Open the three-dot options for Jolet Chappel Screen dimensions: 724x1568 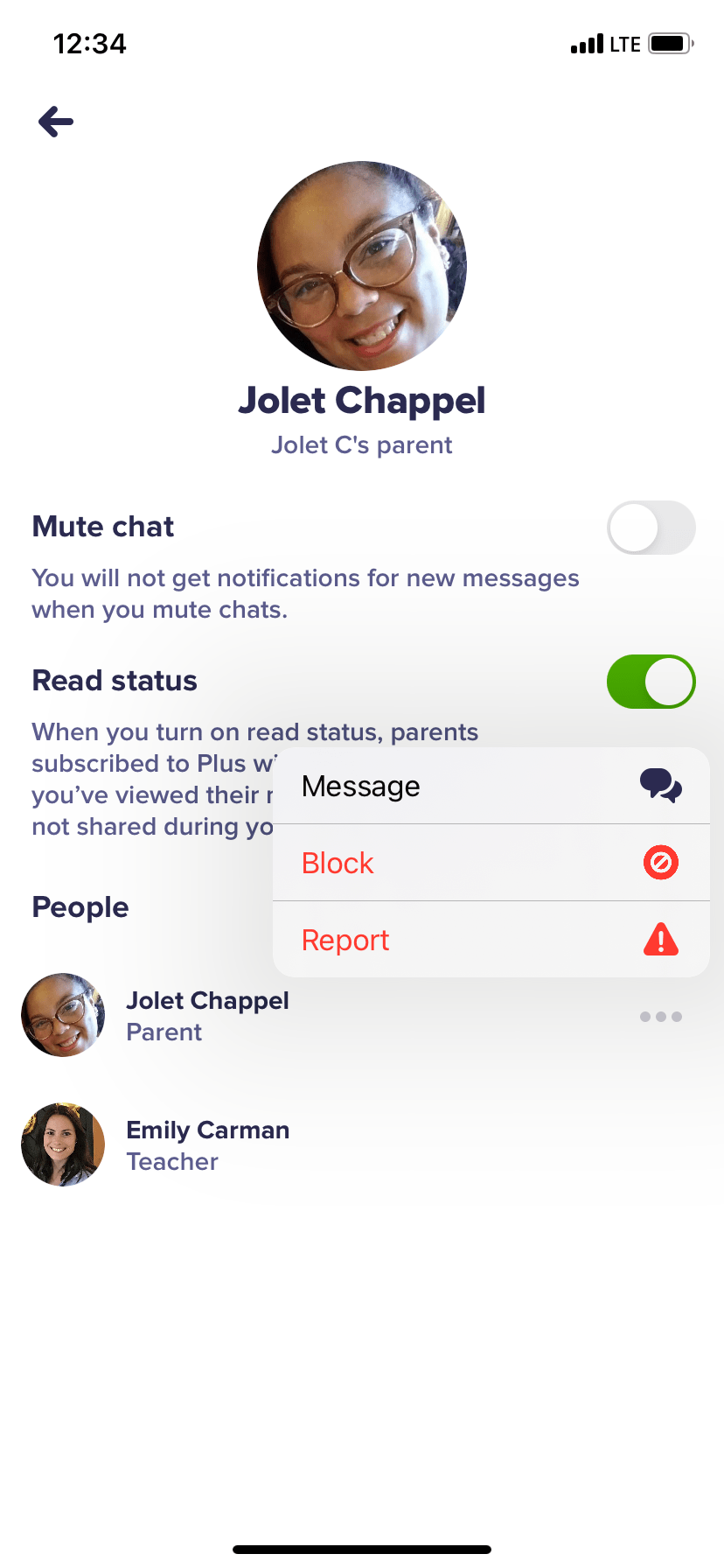click(661, 1016)
